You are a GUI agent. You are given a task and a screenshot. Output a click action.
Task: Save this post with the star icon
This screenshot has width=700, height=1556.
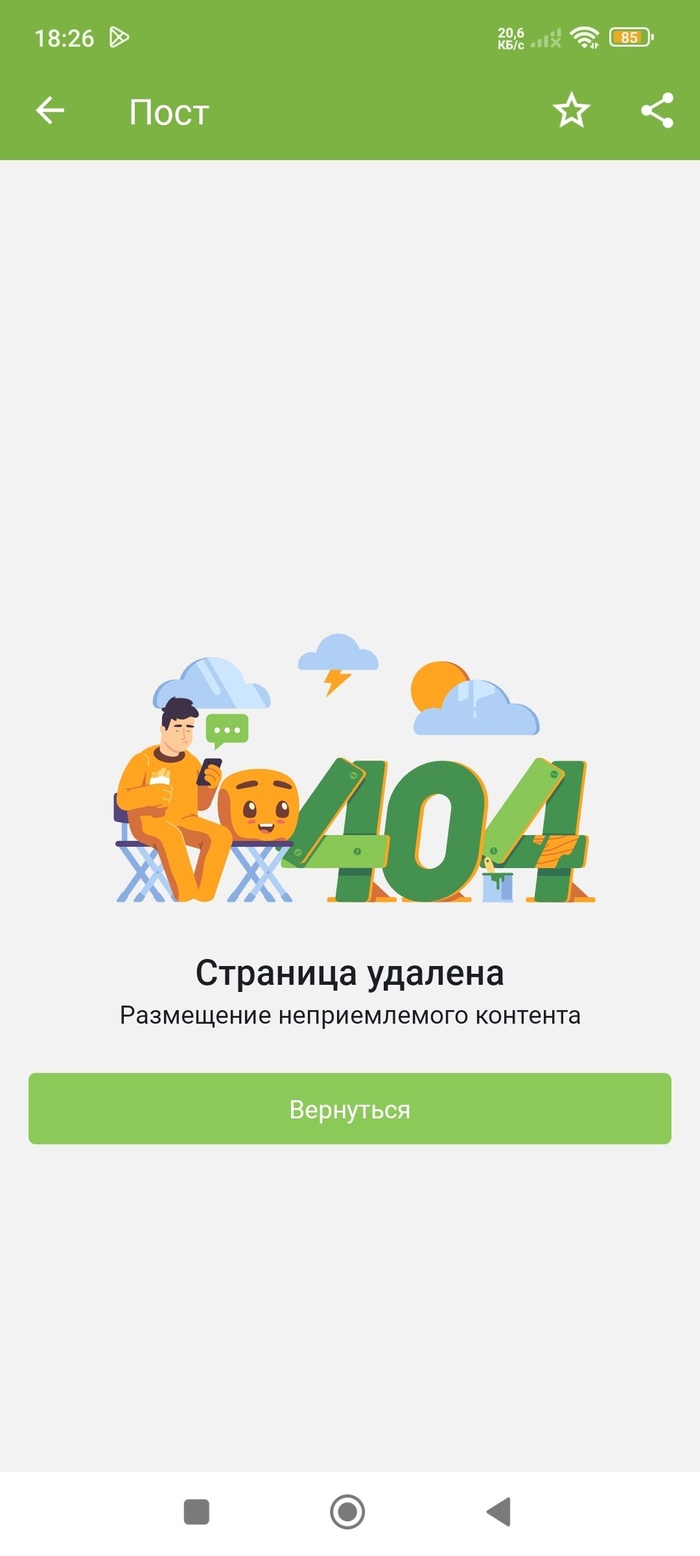pyautogui.click(x=572, y=111)
